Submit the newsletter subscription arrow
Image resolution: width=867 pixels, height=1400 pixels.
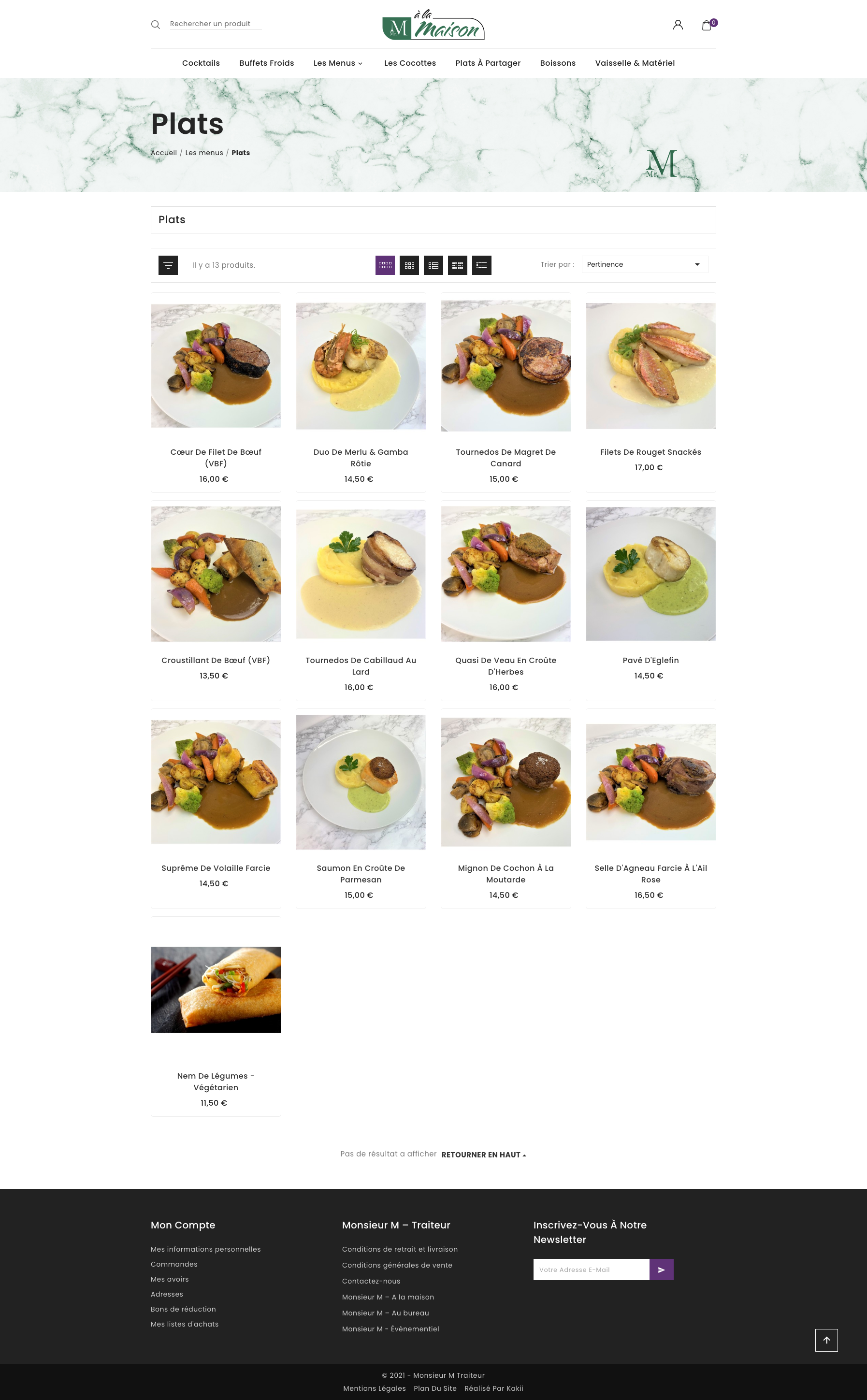(x=661, y=1270)
